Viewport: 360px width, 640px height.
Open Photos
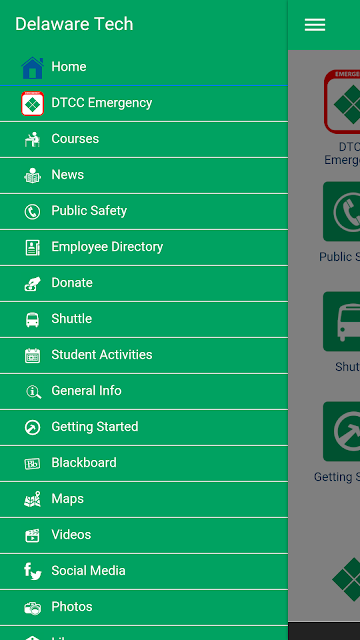pyautogui.click(x=144, y=607)
